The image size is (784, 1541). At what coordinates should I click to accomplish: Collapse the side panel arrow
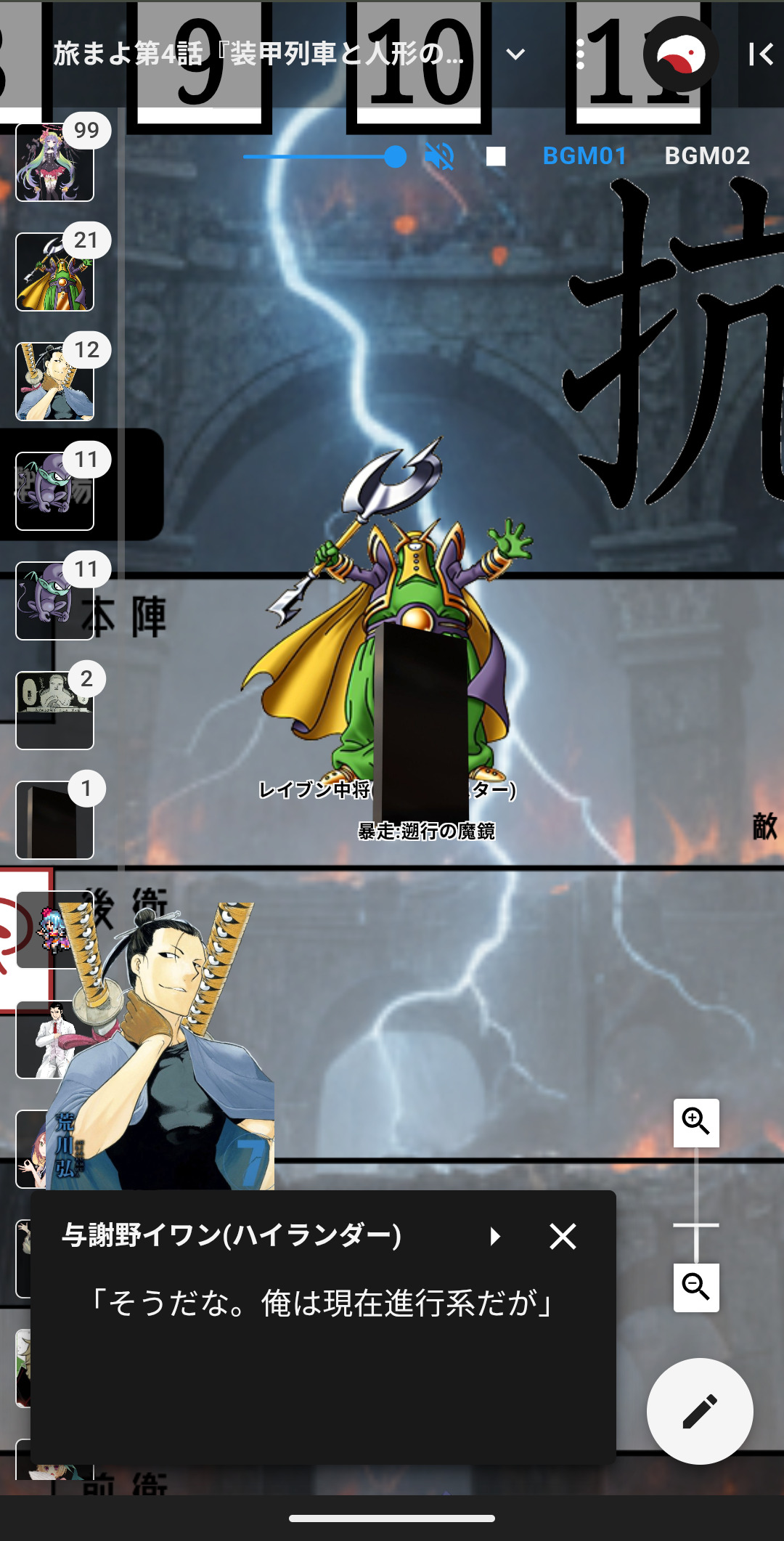pos(761,54)
